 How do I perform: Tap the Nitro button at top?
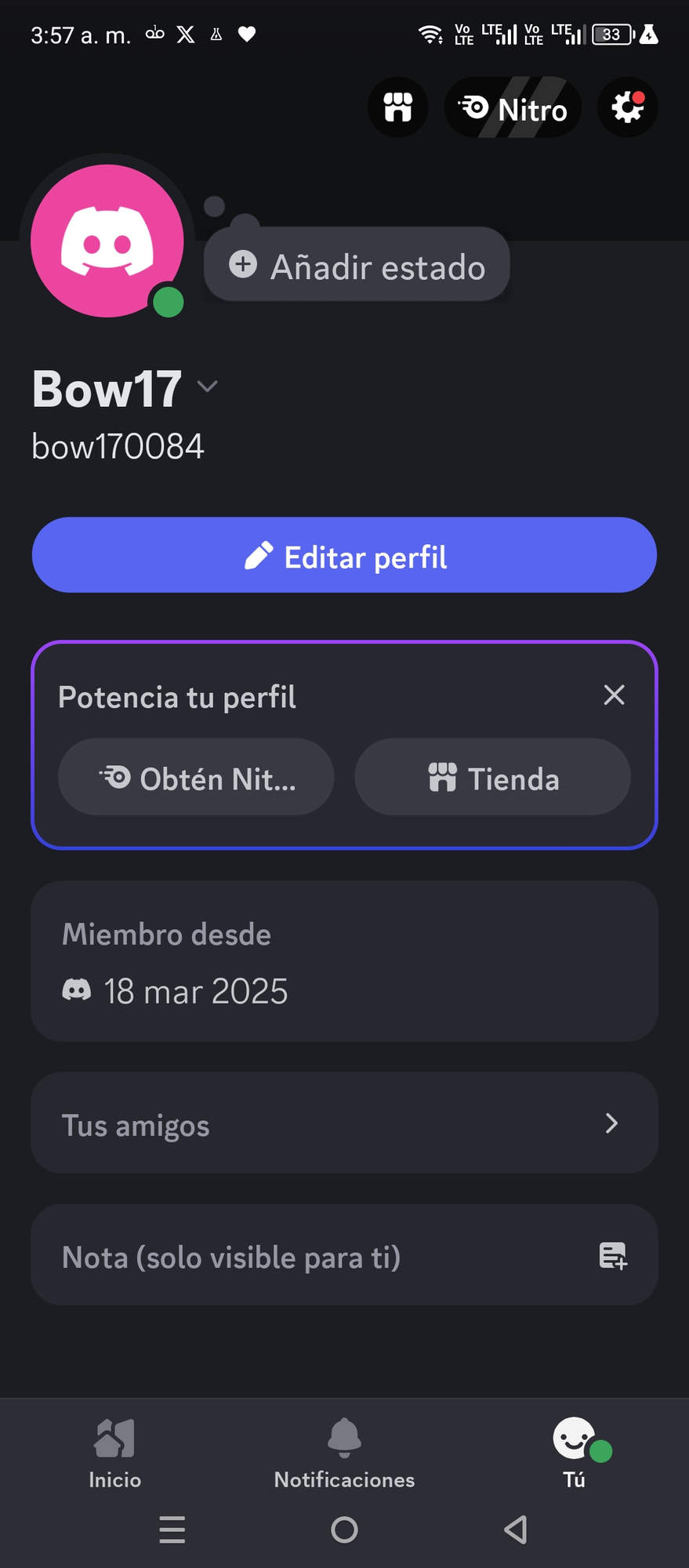[513, 107]
